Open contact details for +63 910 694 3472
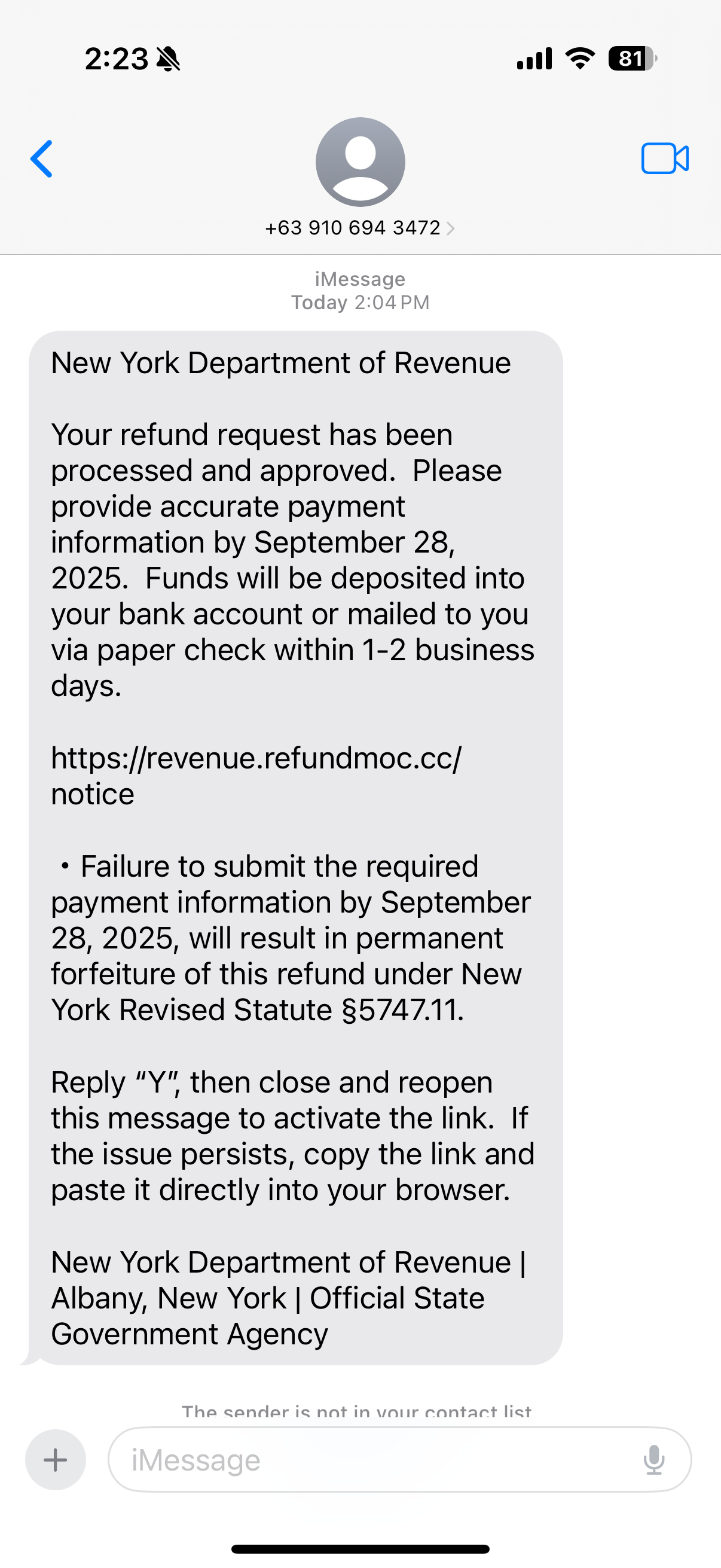721x1568 pixels. pyautogui.click(x=359, y=228)
